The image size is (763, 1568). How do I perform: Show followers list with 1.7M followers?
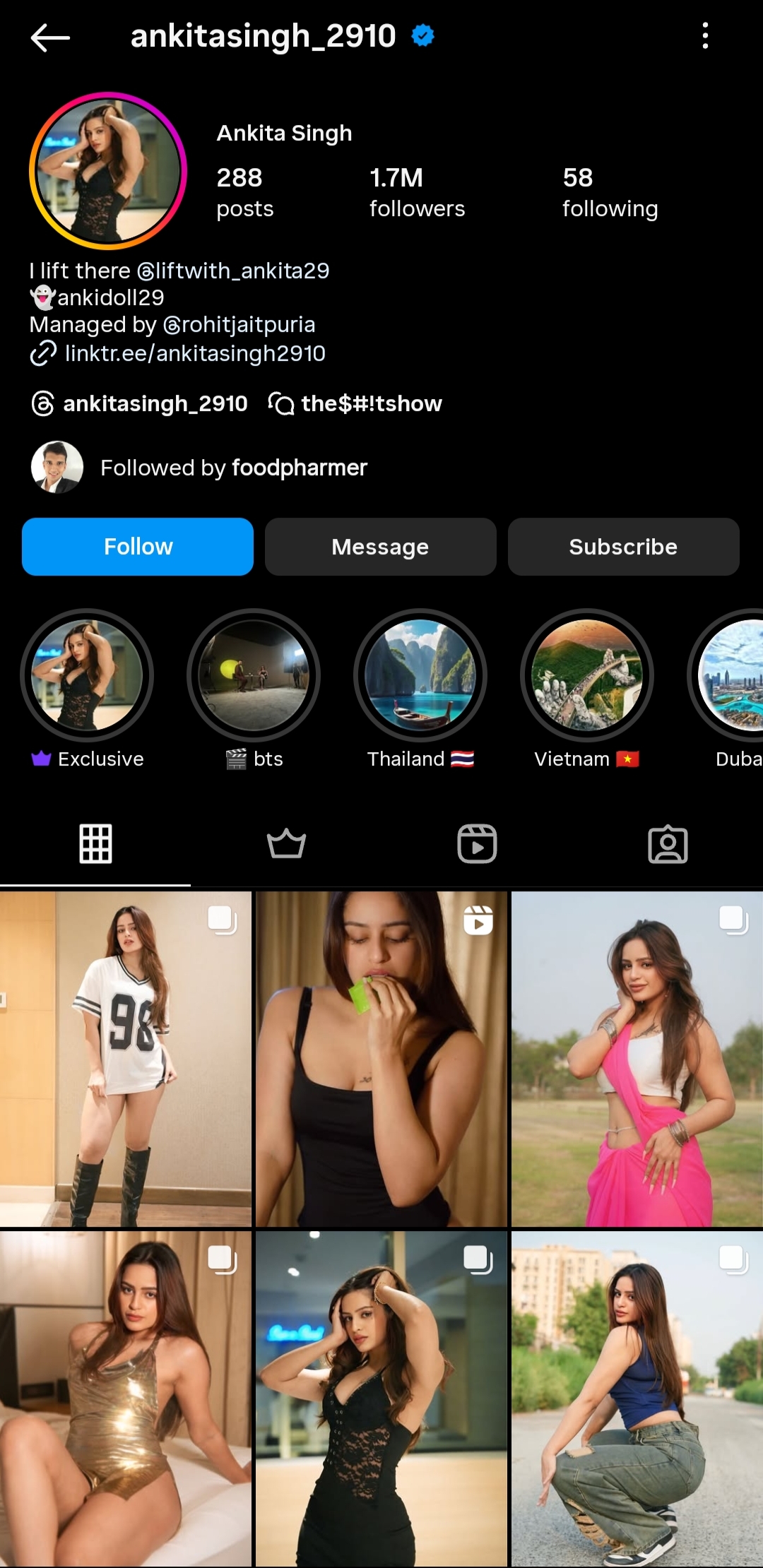pyautogui.click(x=417, y=192)
